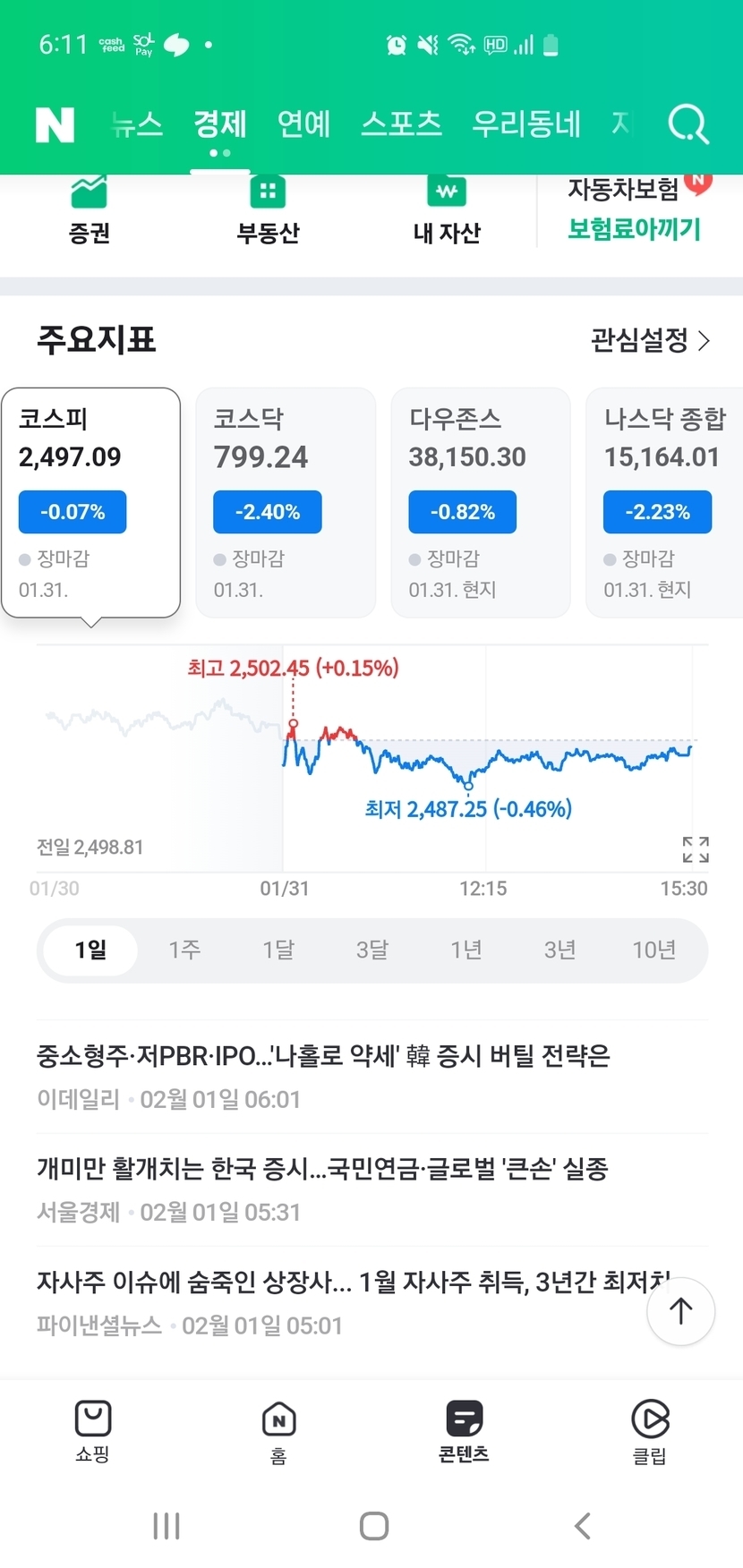Expand the chart to fullscreen
This screenshot has width=743, height=1568.
tap(696, 849)
